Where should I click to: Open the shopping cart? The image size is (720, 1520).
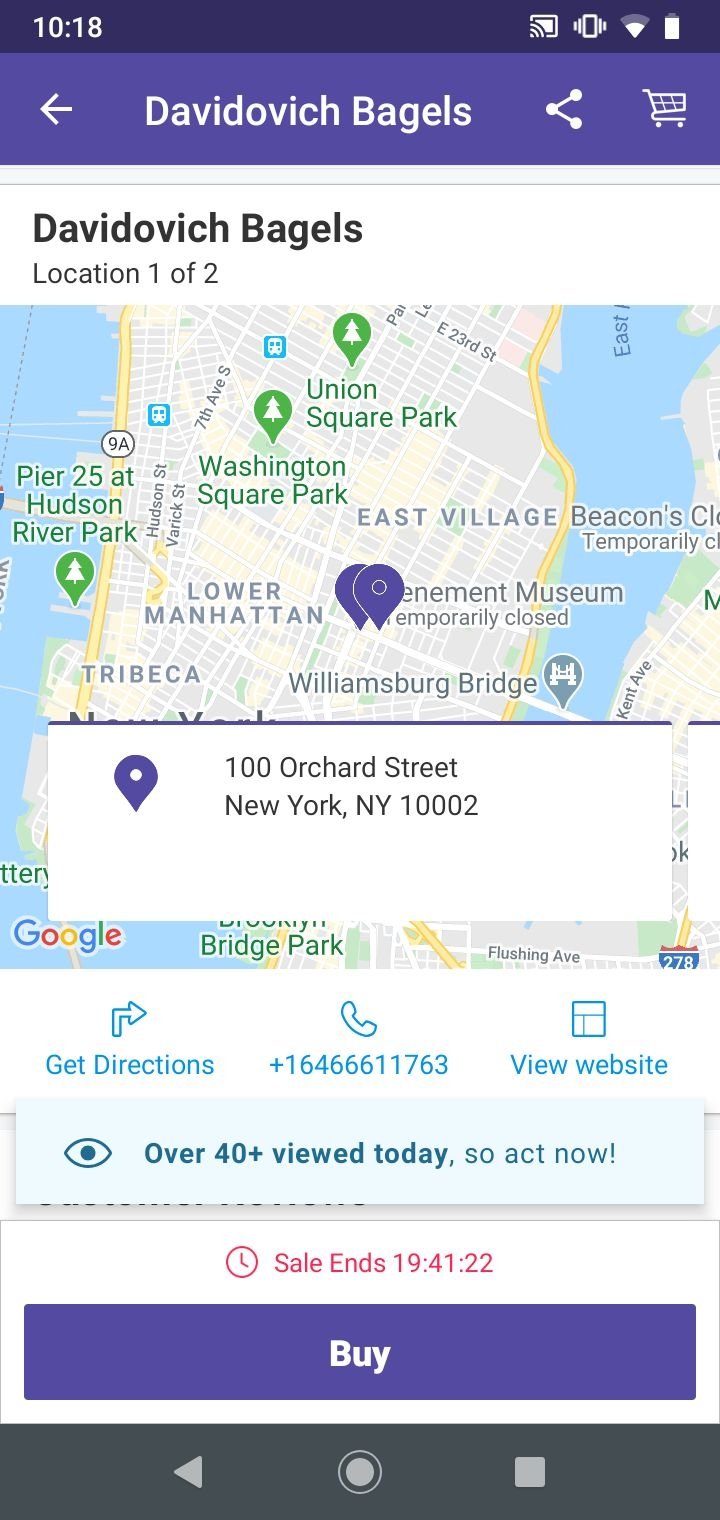[x=665, y=109]
